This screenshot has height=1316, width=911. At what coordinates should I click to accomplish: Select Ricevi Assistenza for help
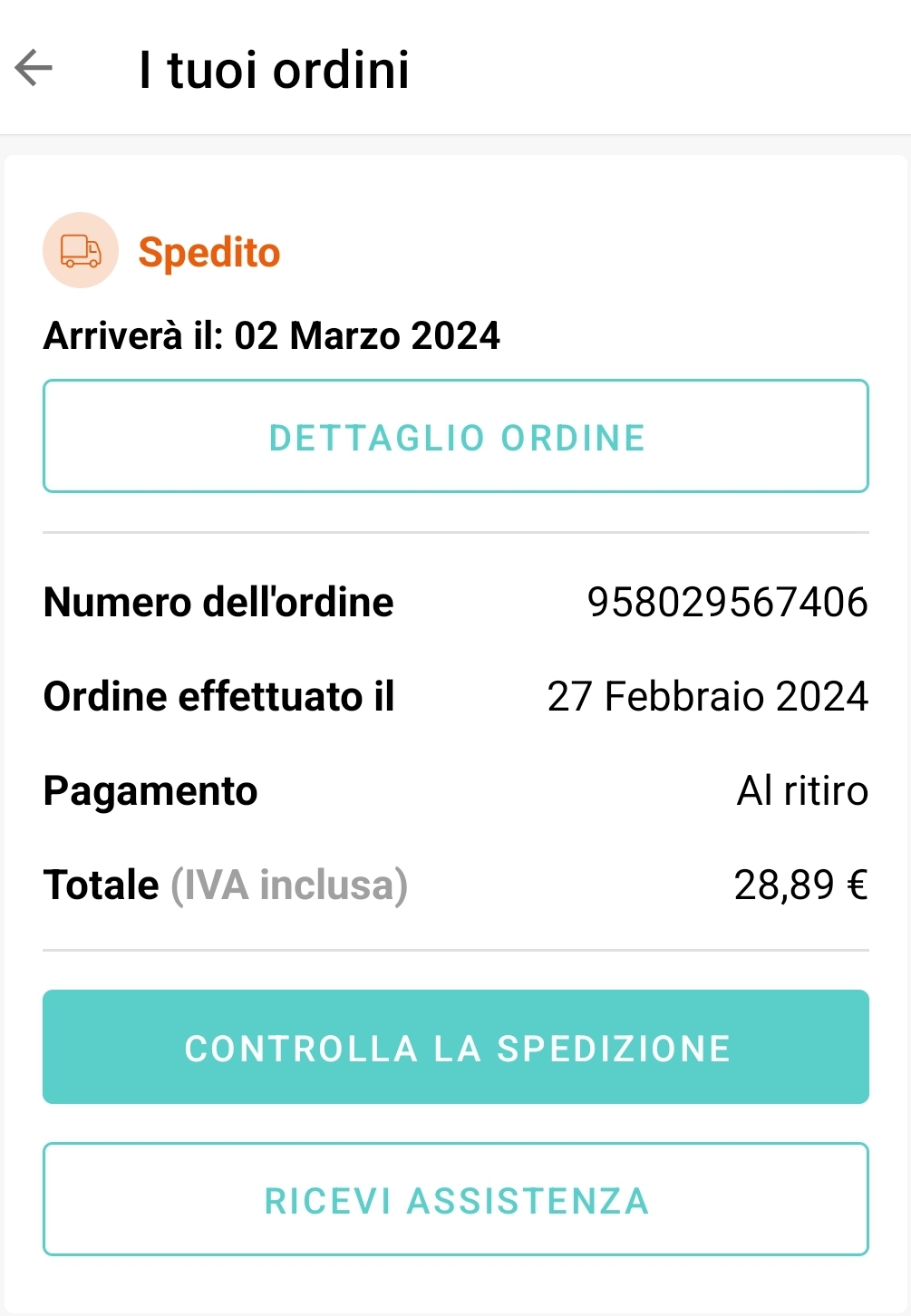(x=456, y=1199)
